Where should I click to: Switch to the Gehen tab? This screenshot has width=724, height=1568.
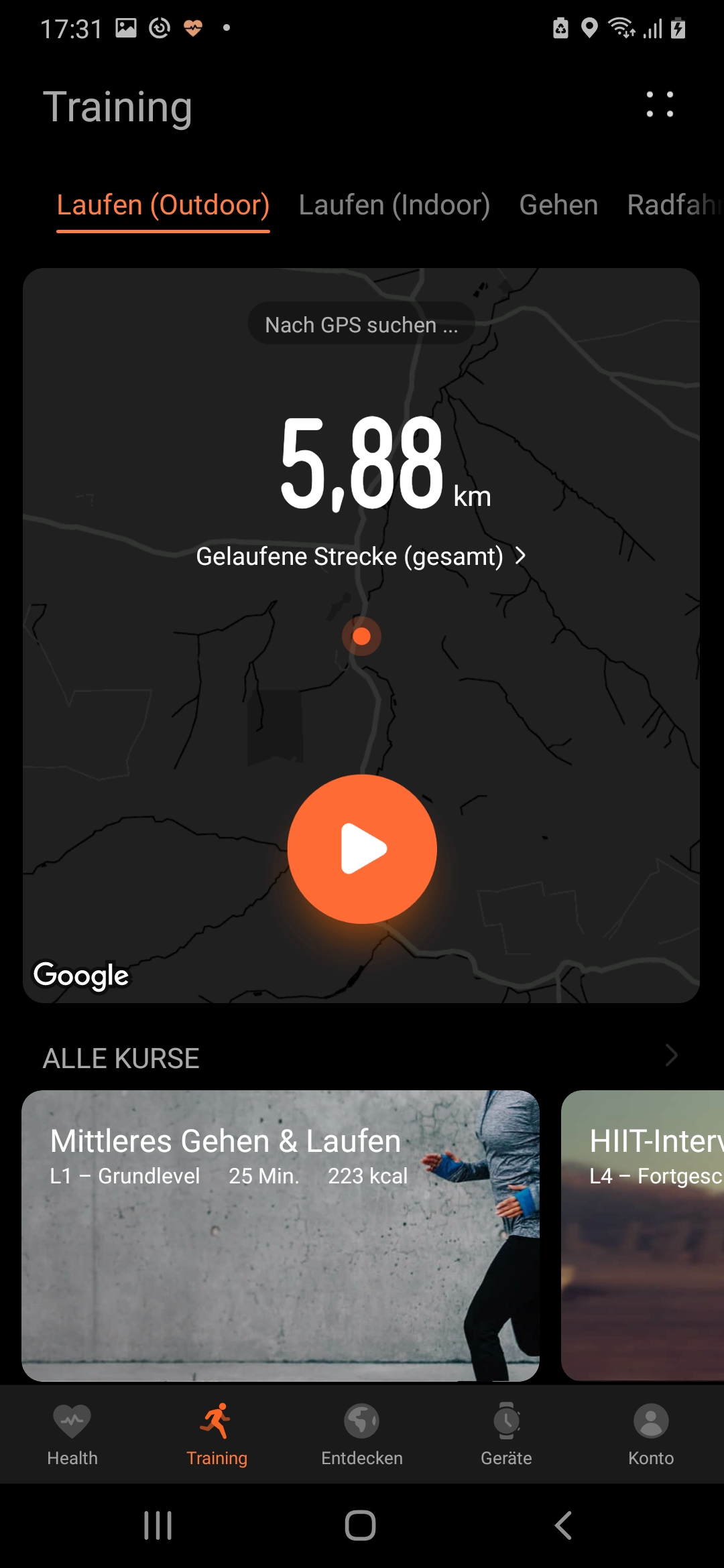point(558,205)
